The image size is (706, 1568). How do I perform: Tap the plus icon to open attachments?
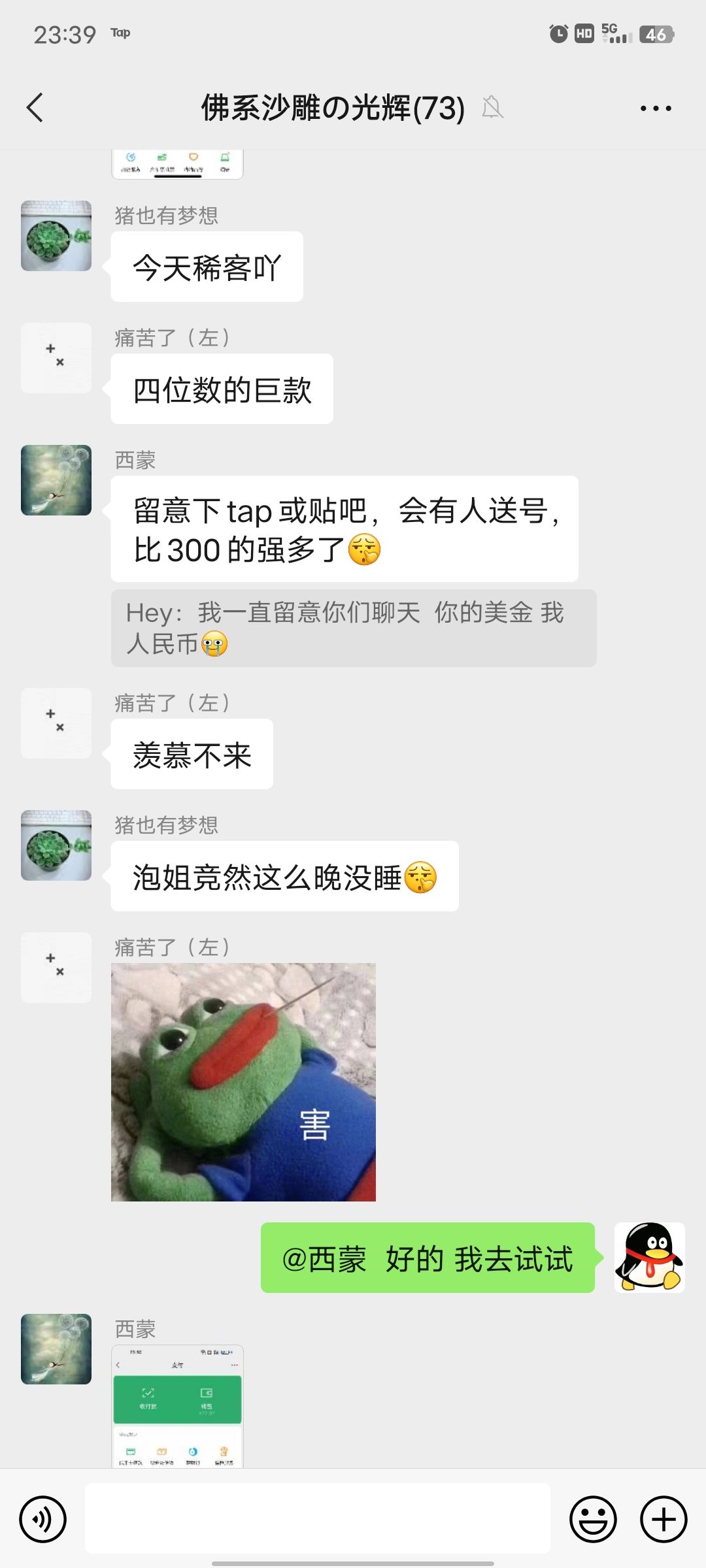click(x=663, y=1518)
